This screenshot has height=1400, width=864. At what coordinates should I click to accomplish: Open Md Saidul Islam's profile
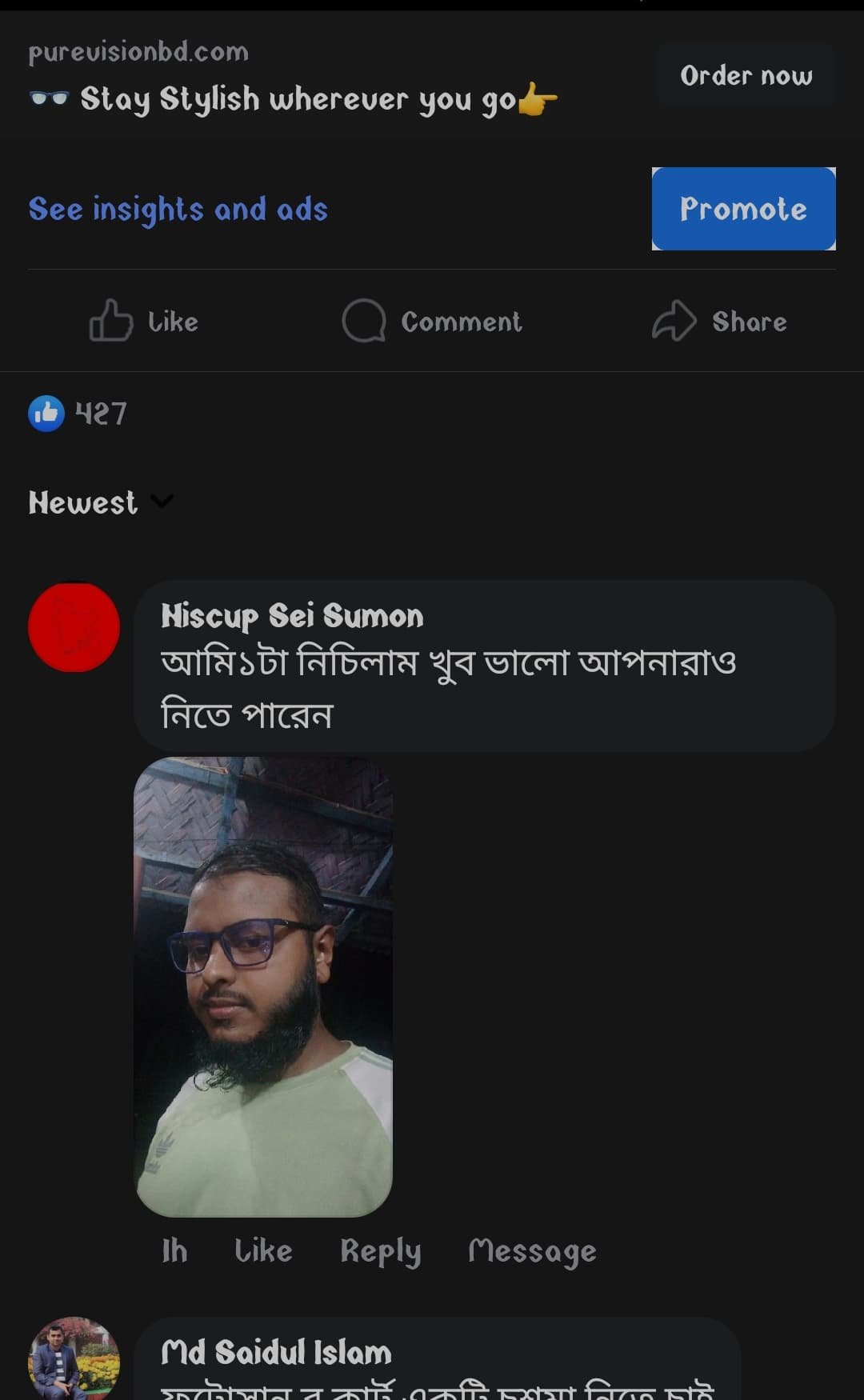(x=276, y=1353)
